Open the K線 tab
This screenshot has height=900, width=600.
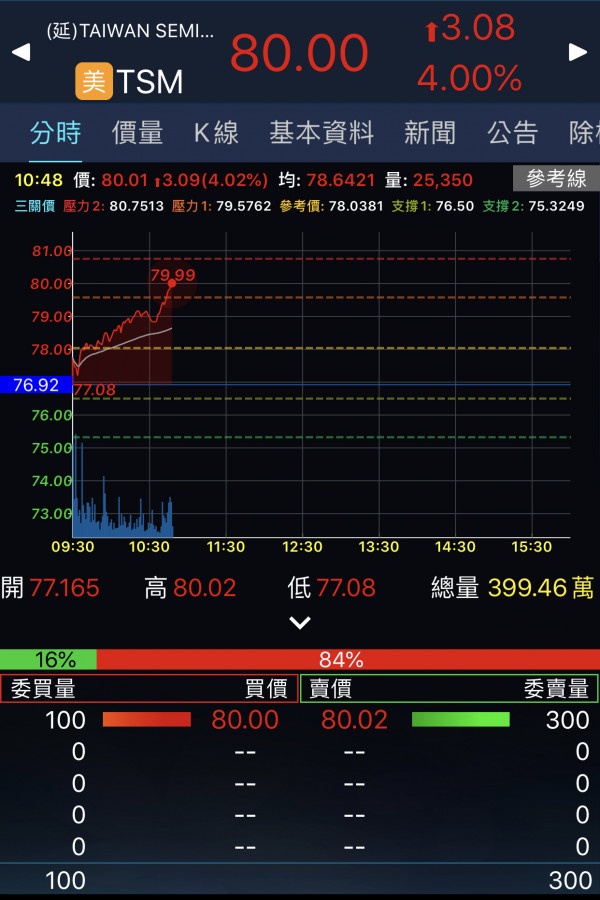[216, 132]
